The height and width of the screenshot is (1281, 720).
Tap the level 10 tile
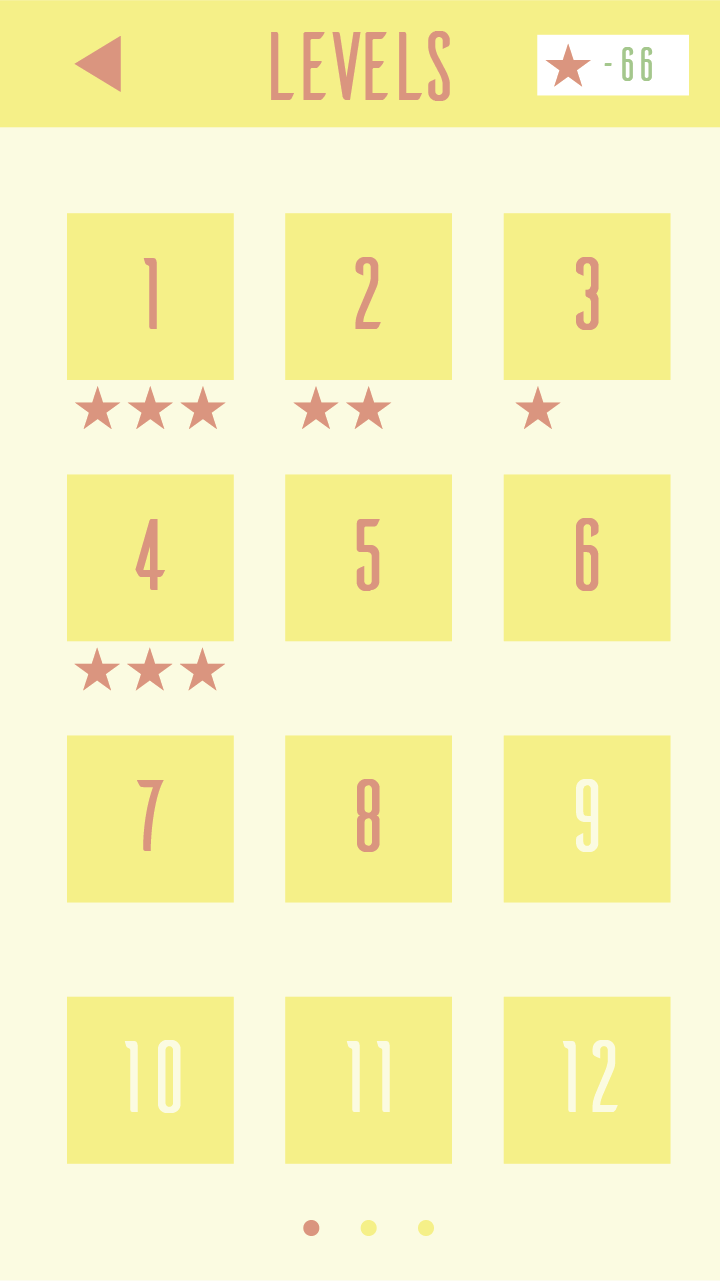click(x=150, y=1080)
